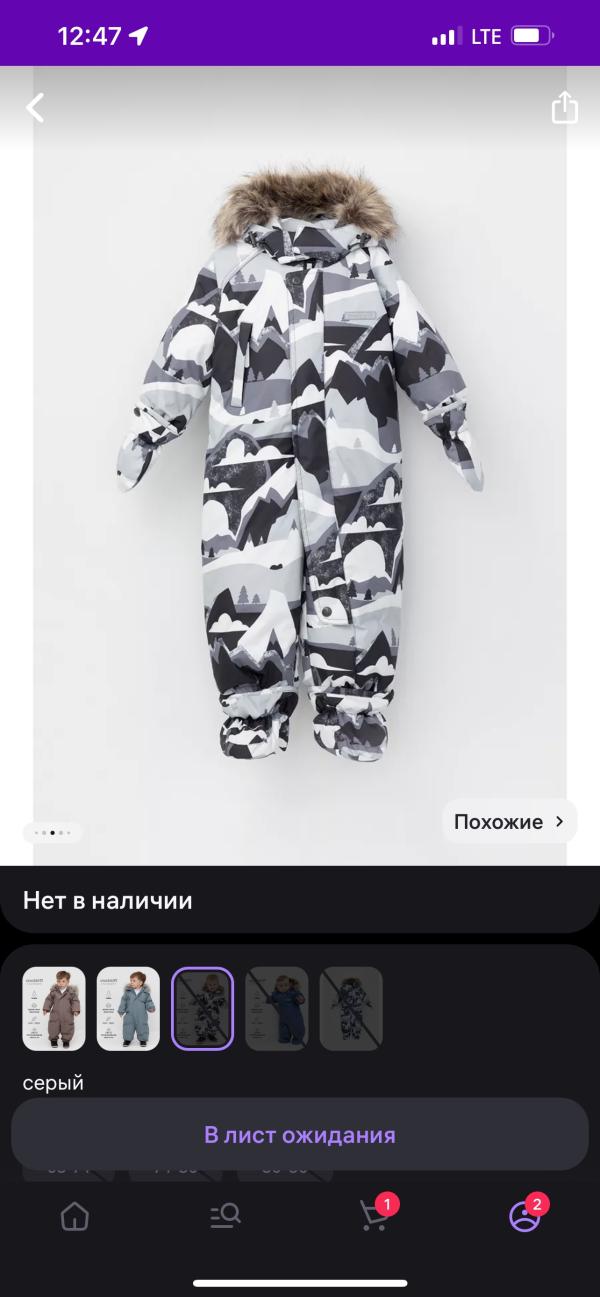Viewport: 600px width, 1297px height.
Task: Add item to waiting list (В лист ожидания)
Action: click(x=300, y=1135)
